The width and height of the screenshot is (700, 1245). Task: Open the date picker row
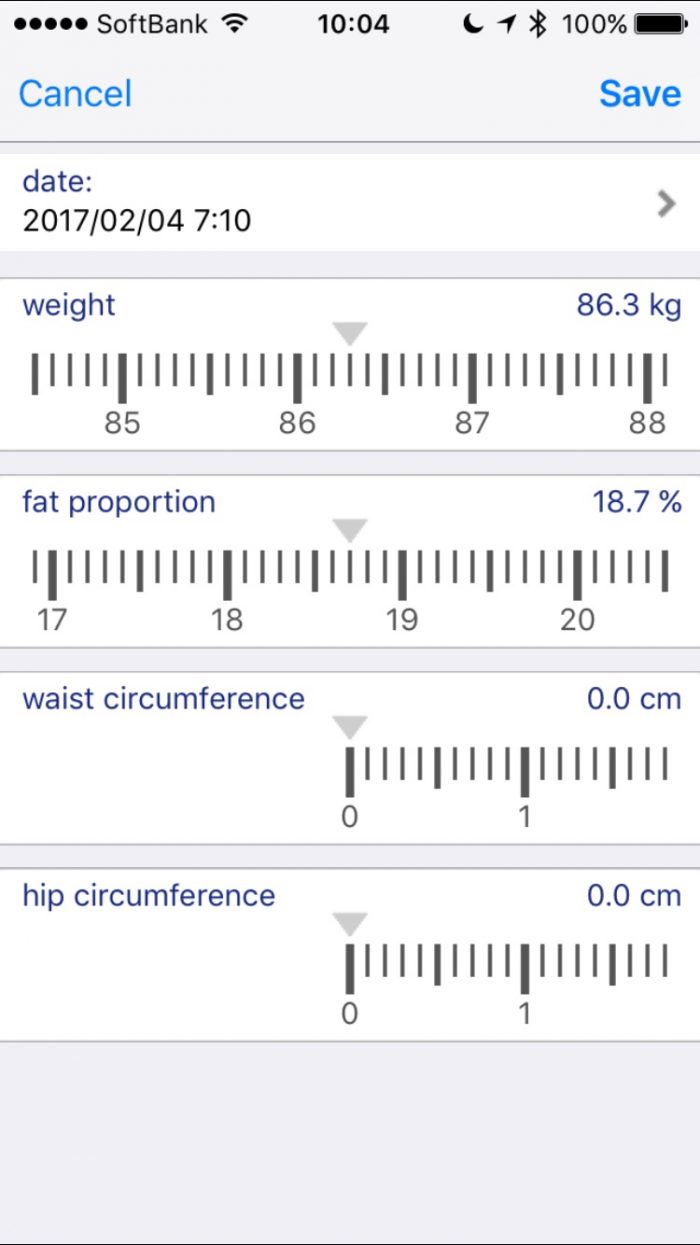[x=350, y=201]
